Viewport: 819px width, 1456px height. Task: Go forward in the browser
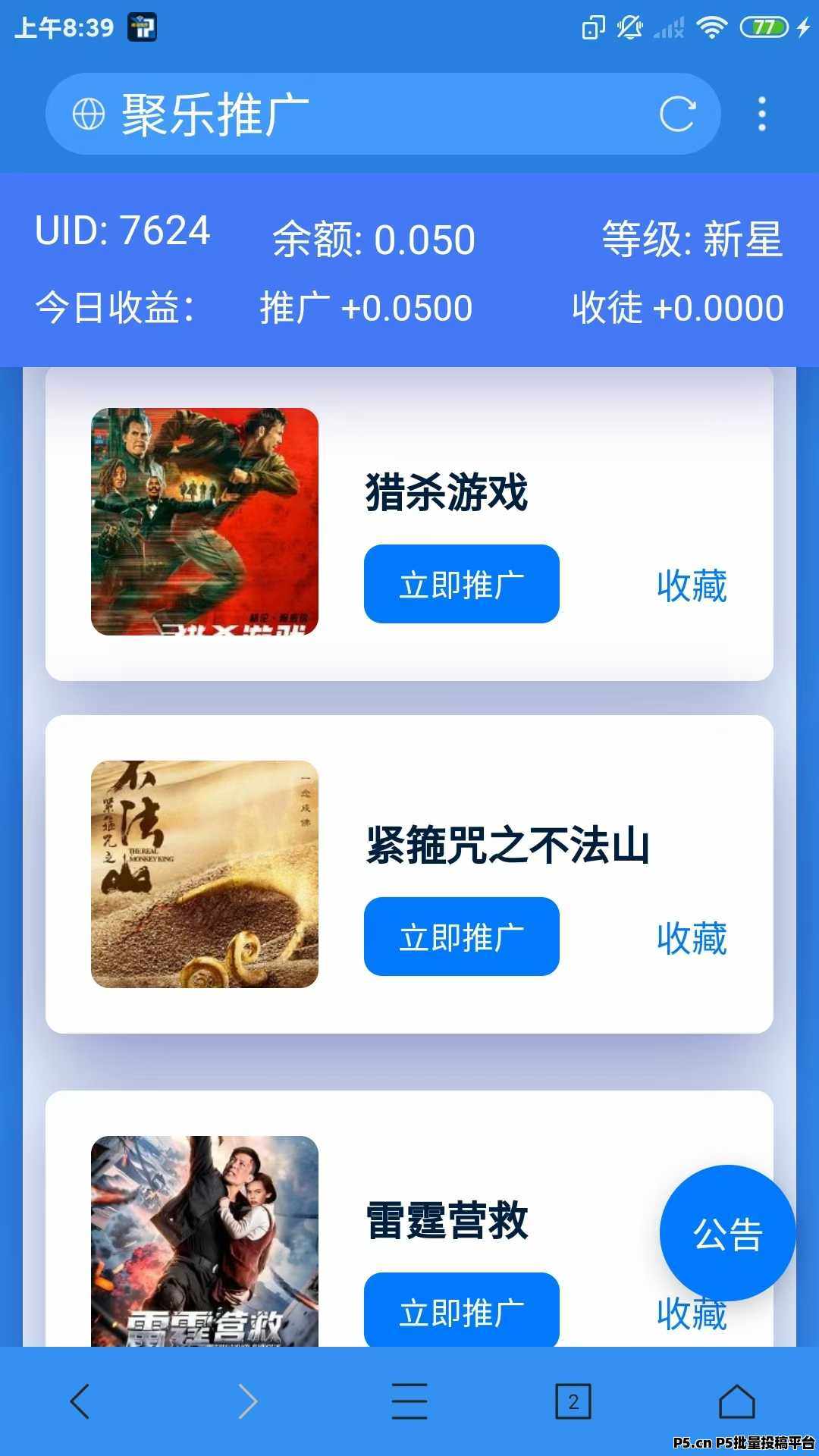247,1401
